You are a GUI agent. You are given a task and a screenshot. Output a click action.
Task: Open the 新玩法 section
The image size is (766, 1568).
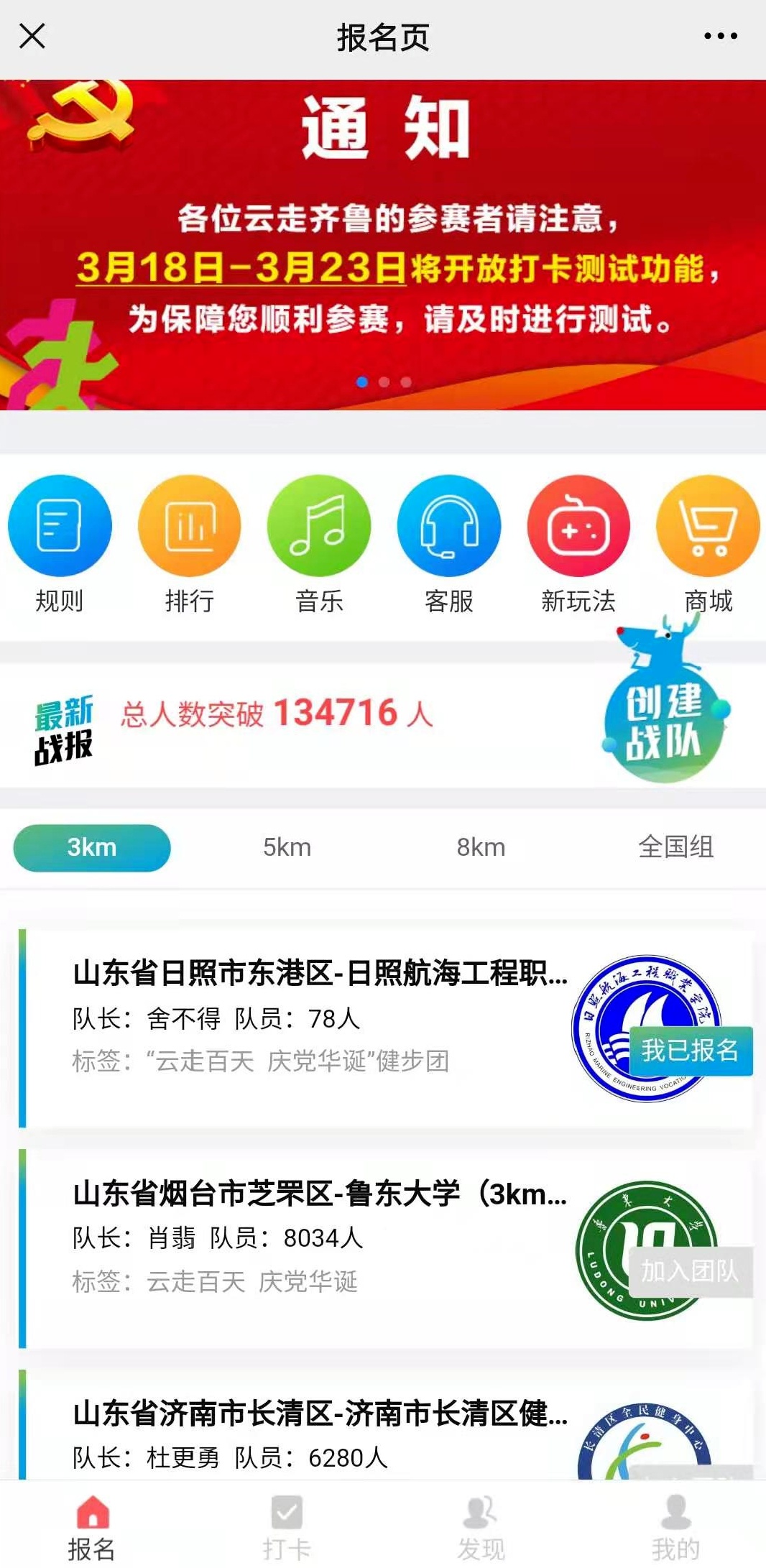tap(578, 544)
